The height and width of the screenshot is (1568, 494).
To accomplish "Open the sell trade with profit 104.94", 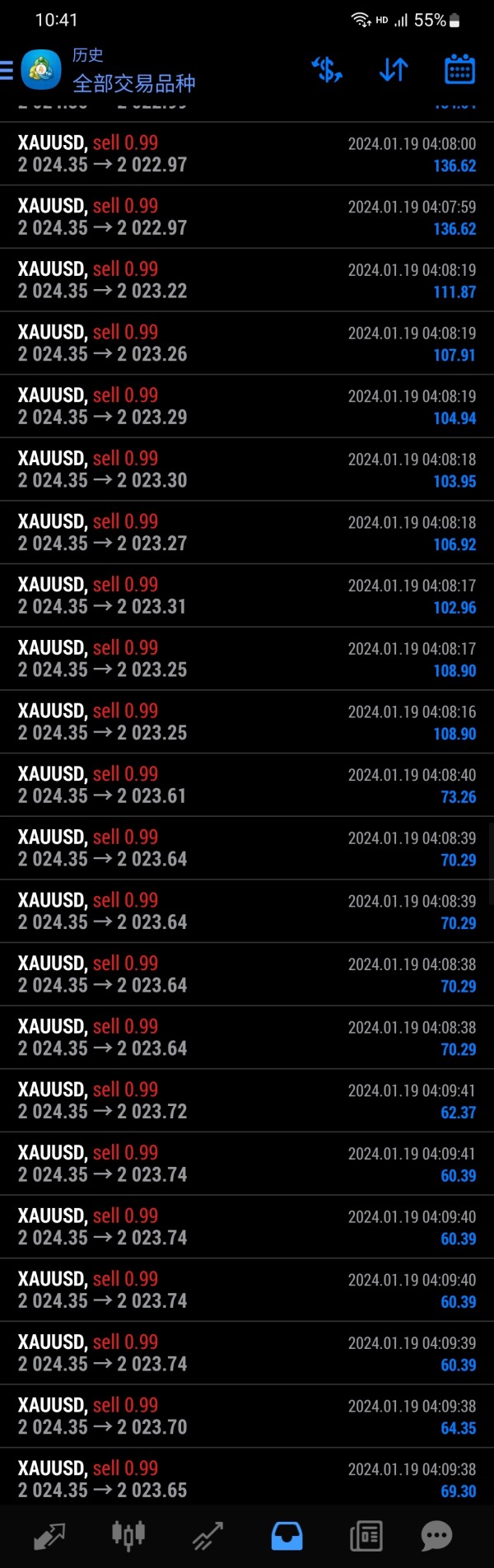I will pos(247,406).
